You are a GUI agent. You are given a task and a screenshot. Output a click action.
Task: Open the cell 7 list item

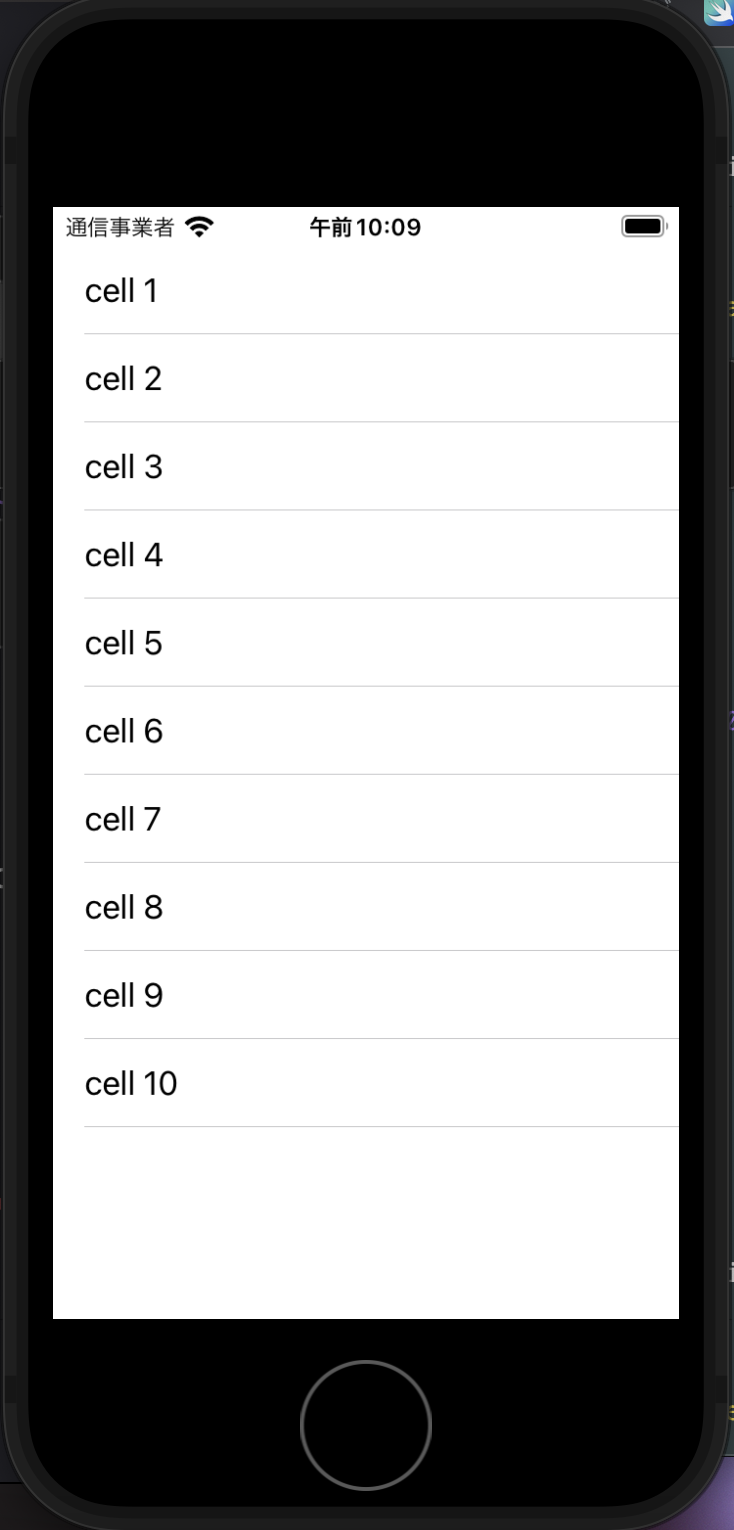coord(366,818)
